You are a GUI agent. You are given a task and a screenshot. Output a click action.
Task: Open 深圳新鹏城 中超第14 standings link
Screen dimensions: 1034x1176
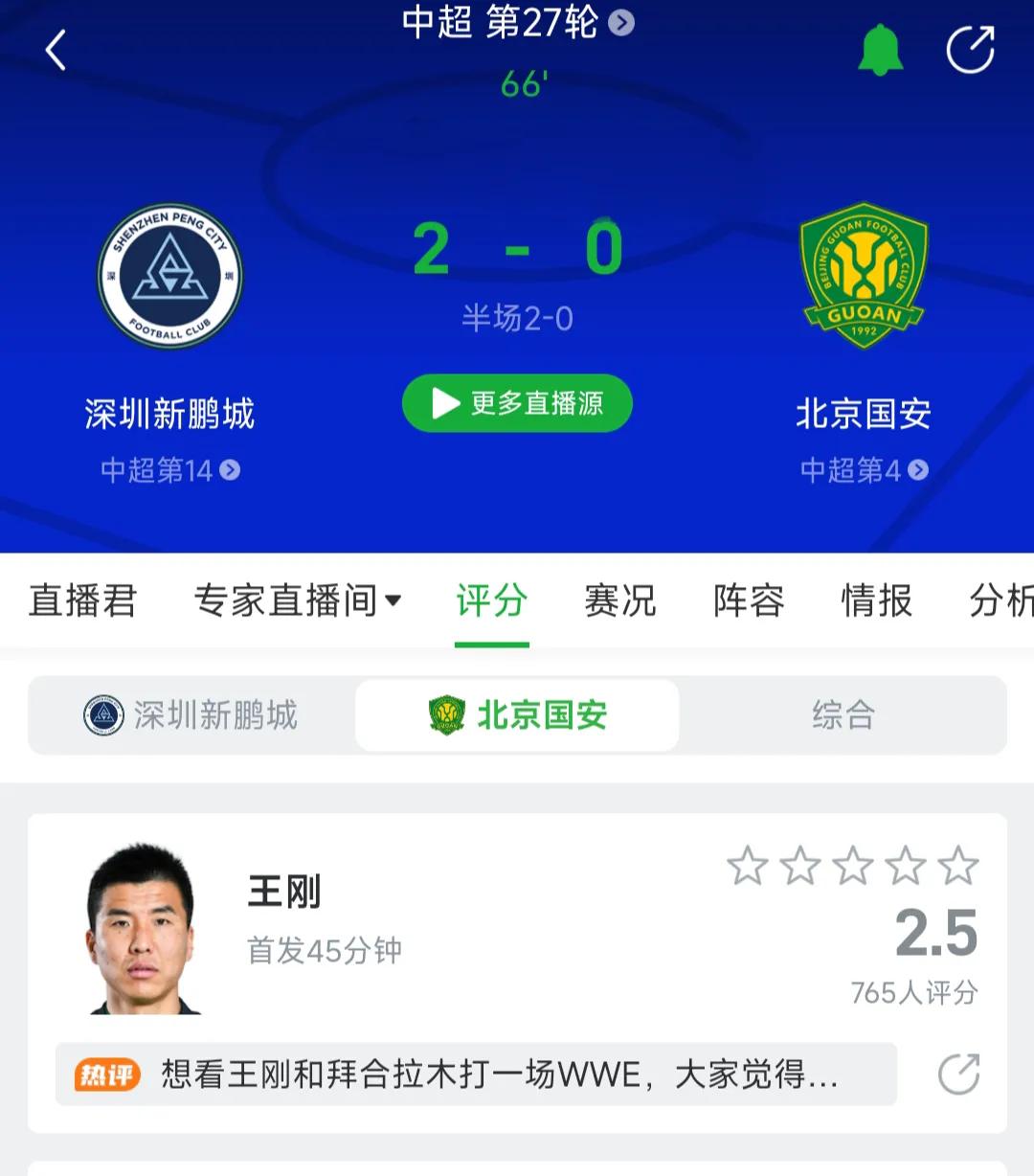pos(170,470)
